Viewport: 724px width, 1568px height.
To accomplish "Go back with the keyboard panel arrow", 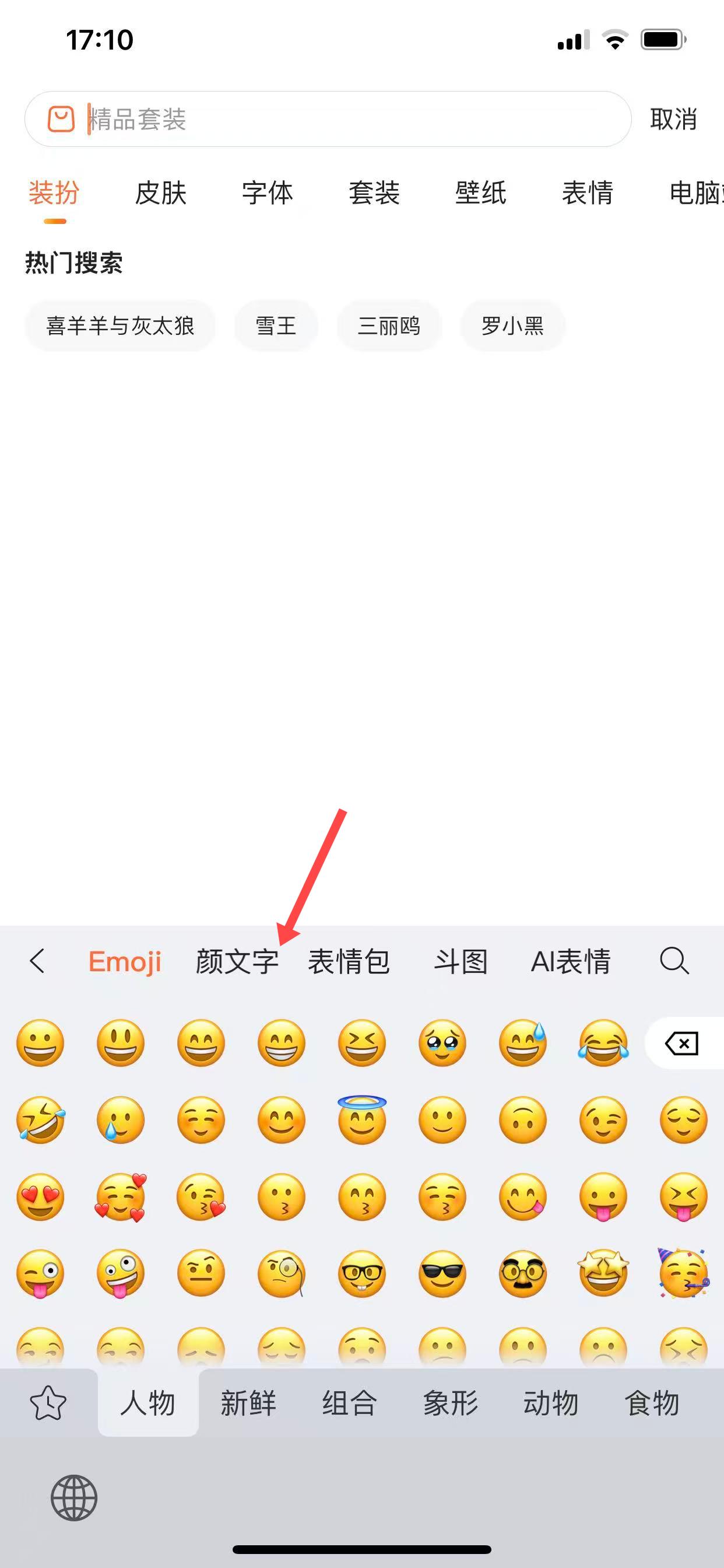I will pyautogui.click(x=38, y=961).
